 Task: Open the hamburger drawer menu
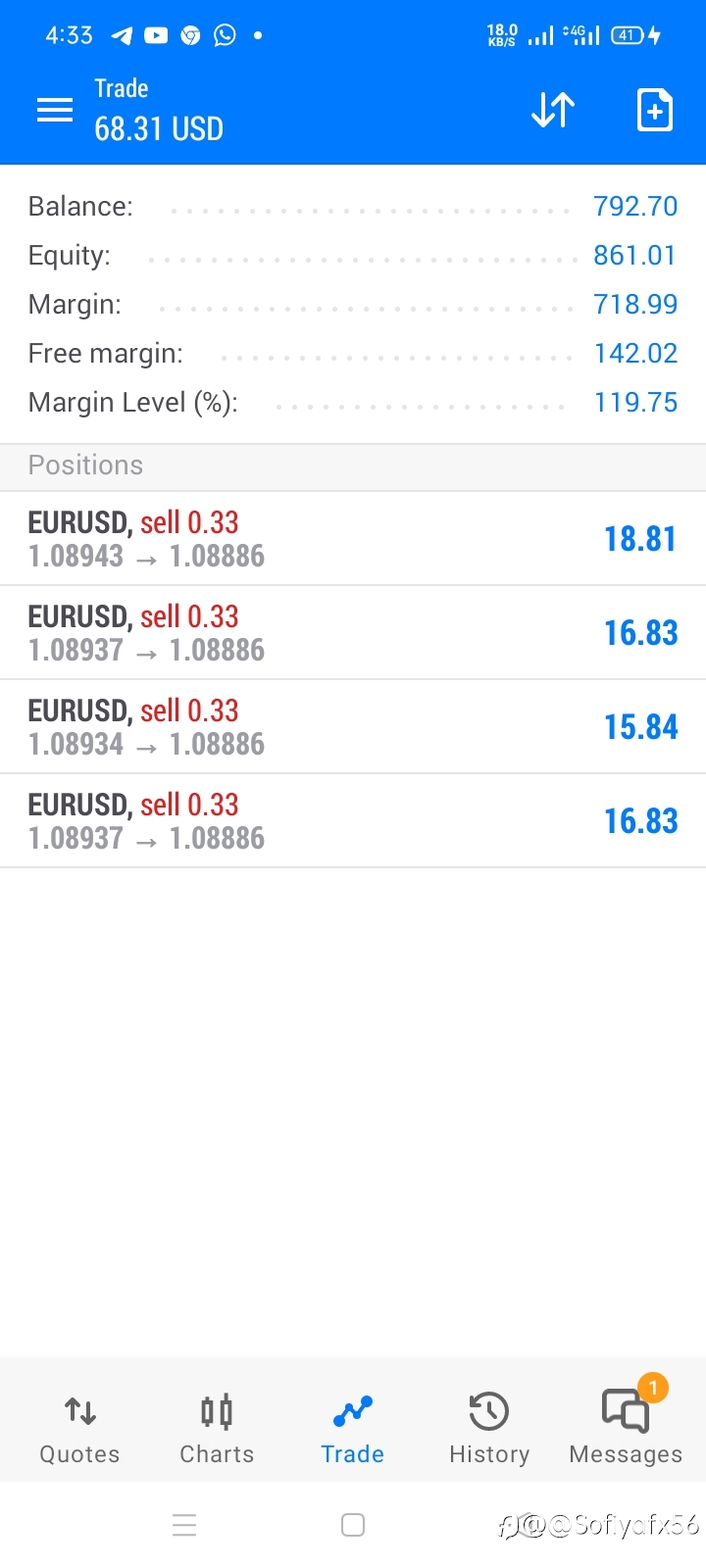click(55, 110)
